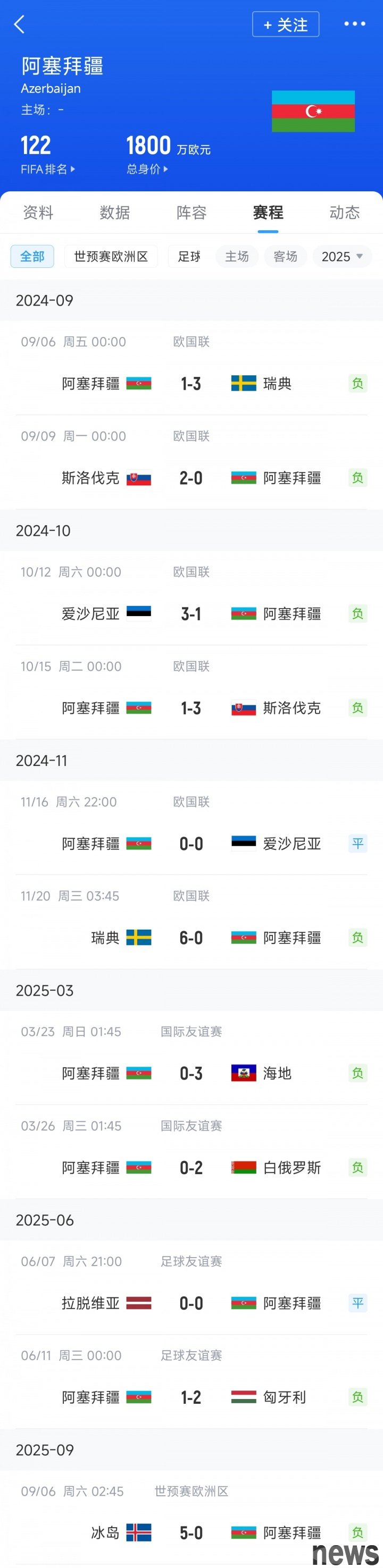Image resolution: width=383 pixels, height=1568 pixels.
Task: Open the 冰岛 5-0 阿塞拜疆 qualifier
Action: (191, 1532)
